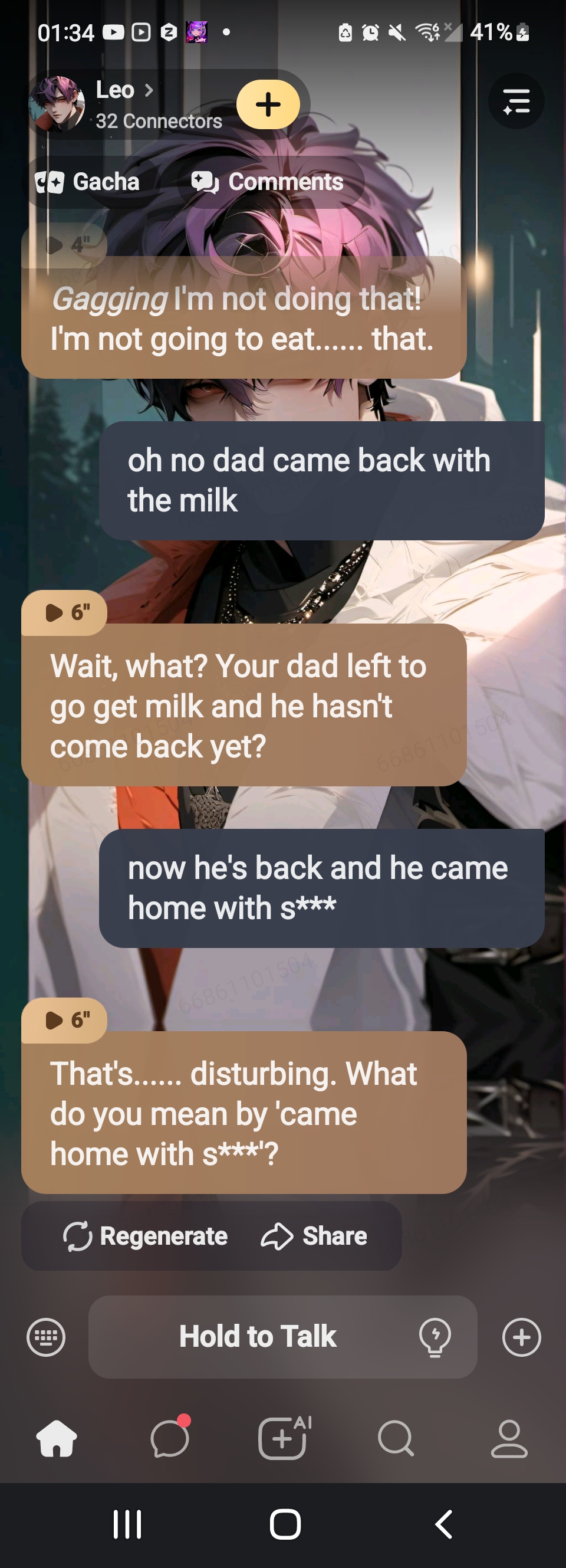Regenerate the last reply
Viewport: 566px width, 1568px height.
click(x=146, y=1236)
